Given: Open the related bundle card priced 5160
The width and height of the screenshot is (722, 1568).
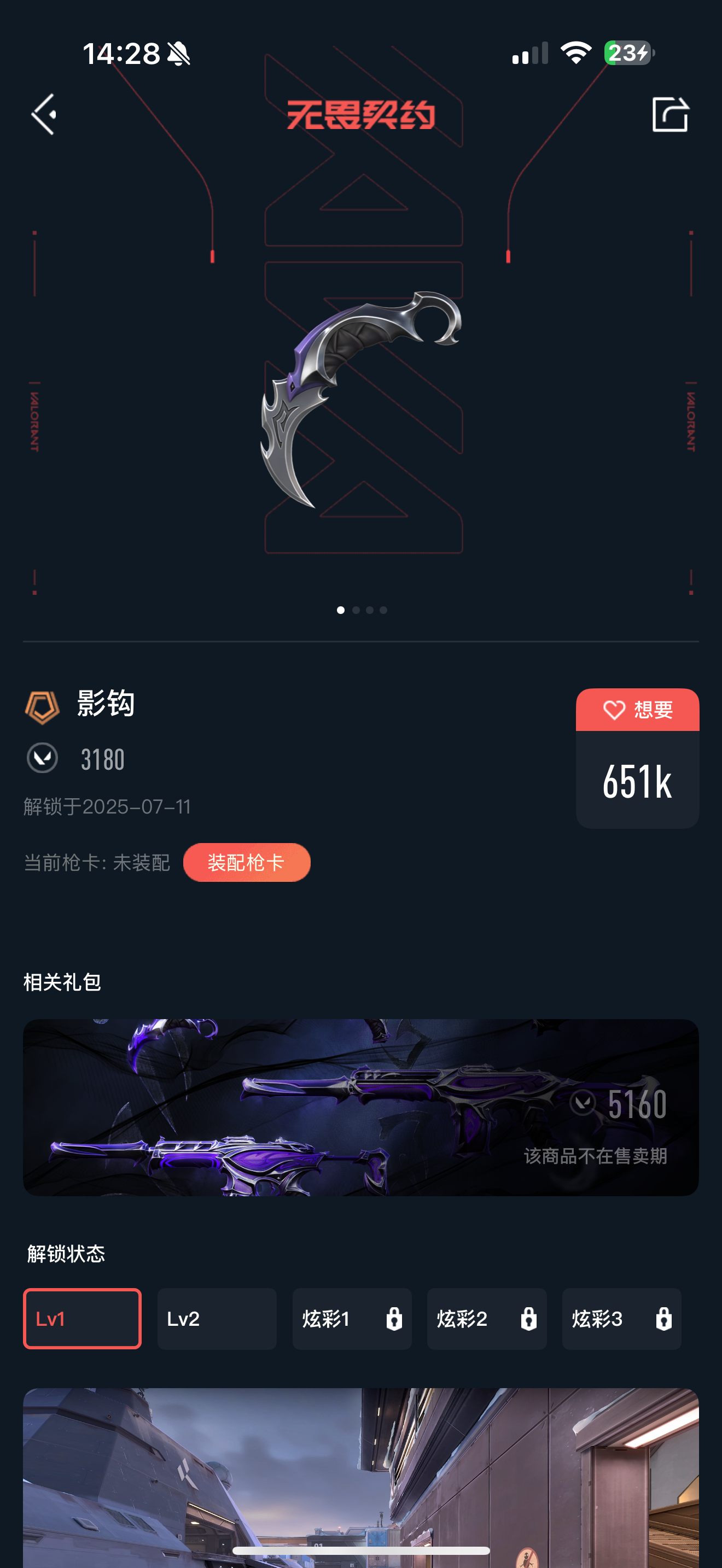Looking at the screenshot, I should click(360, 1107).
